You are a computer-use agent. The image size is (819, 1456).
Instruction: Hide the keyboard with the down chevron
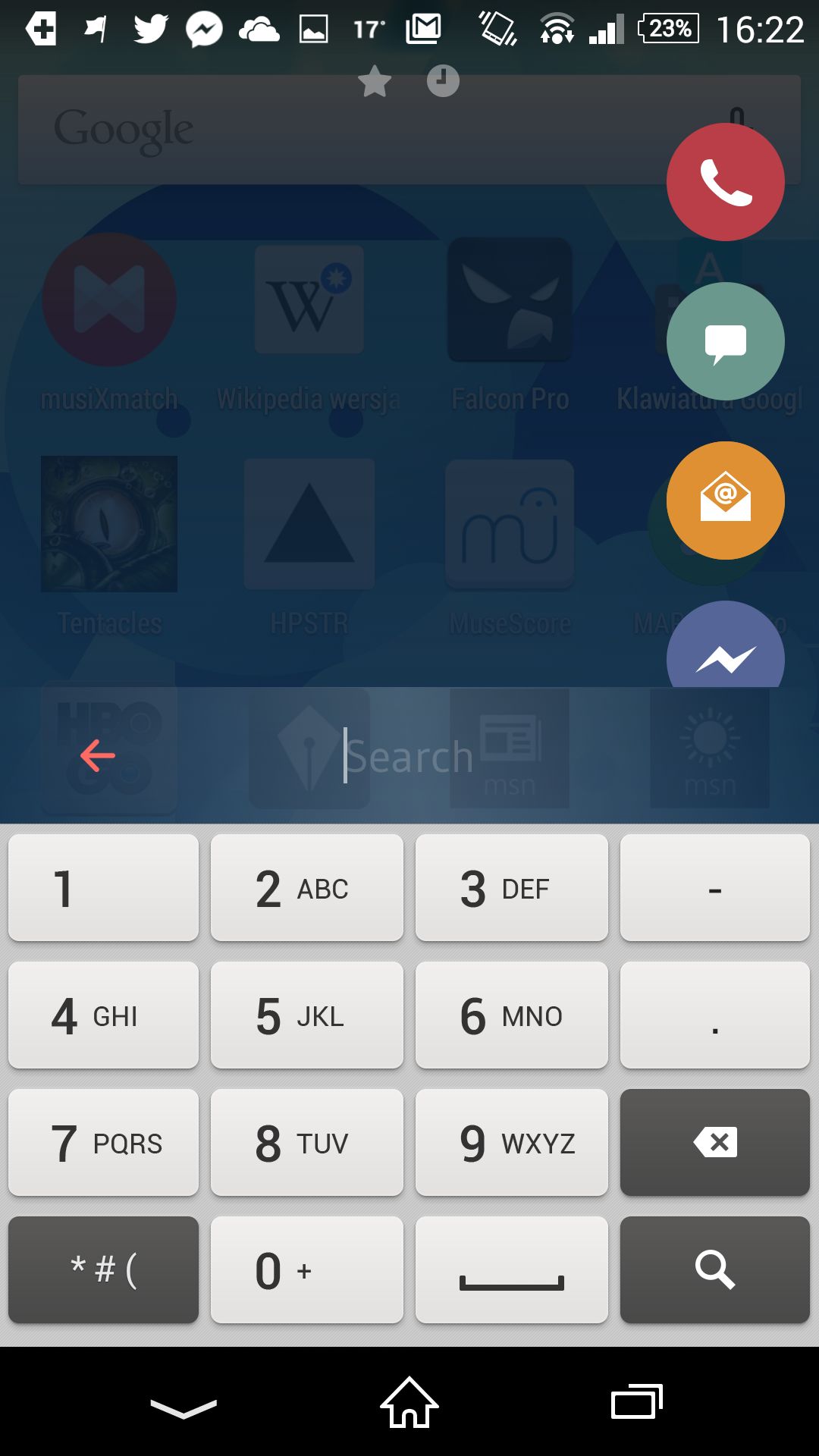[184, 1408]
